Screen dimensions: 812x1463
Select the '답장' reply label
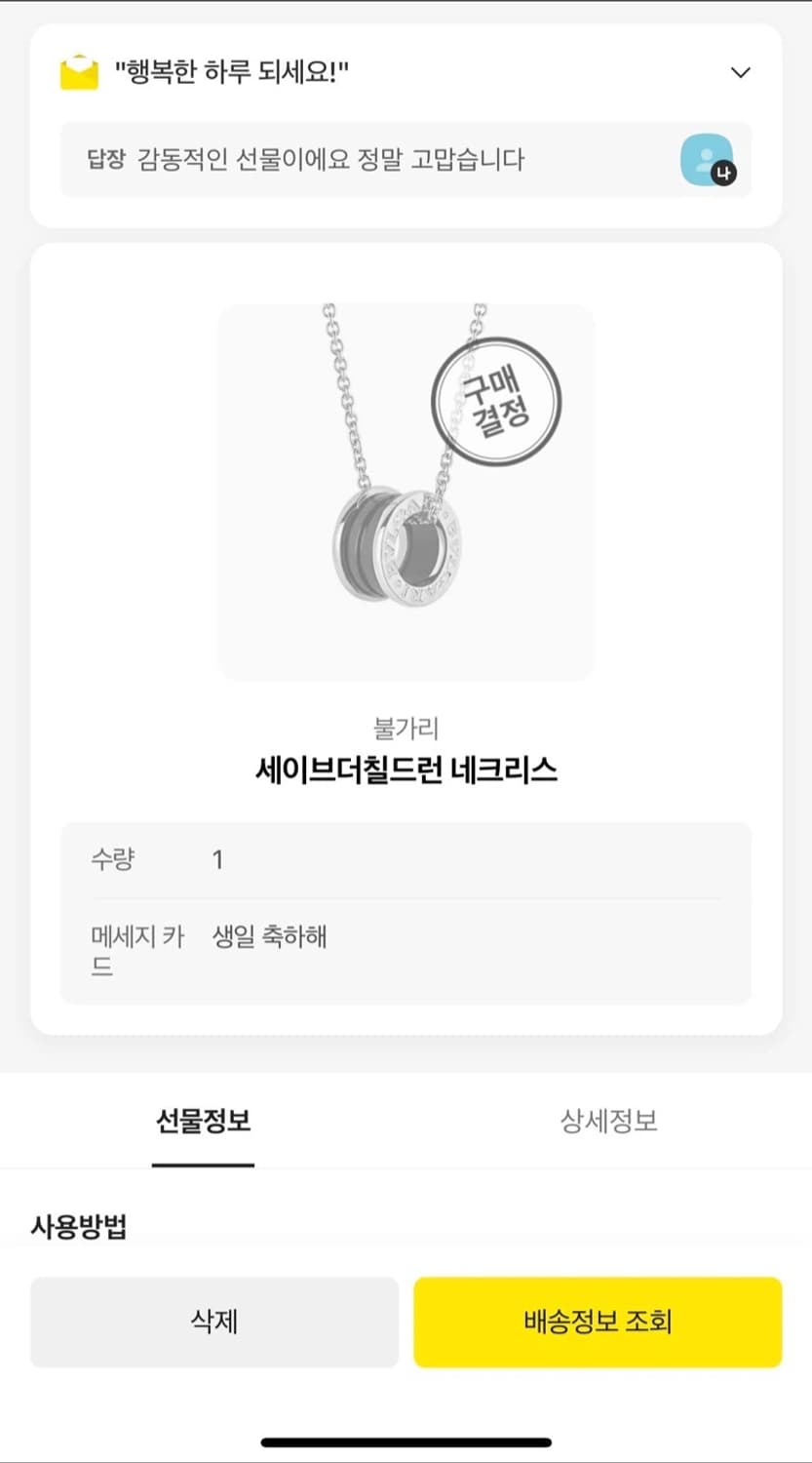(x=104, y=159)
